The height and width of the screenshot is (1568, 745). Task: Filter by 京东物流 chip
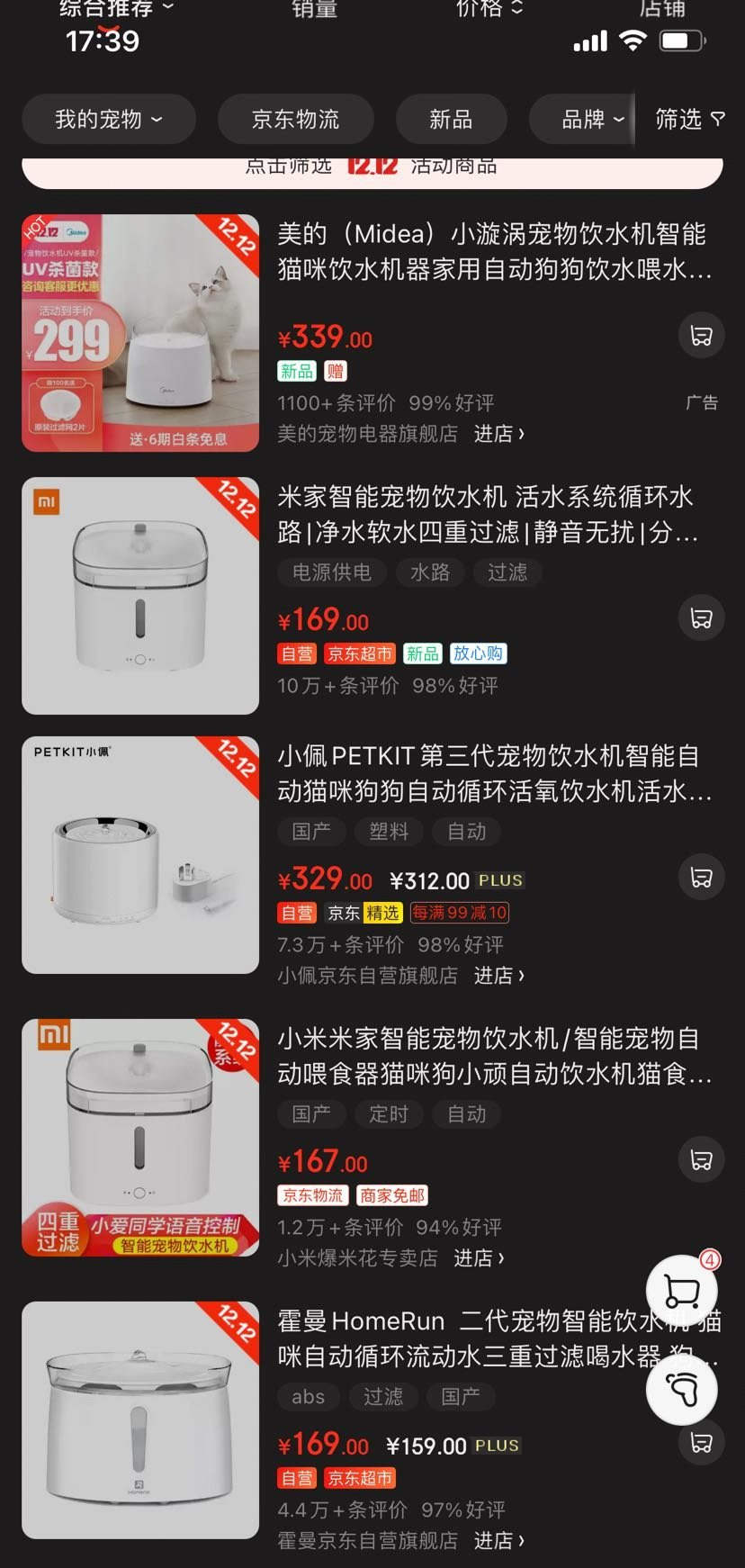(x=295, y=119)
